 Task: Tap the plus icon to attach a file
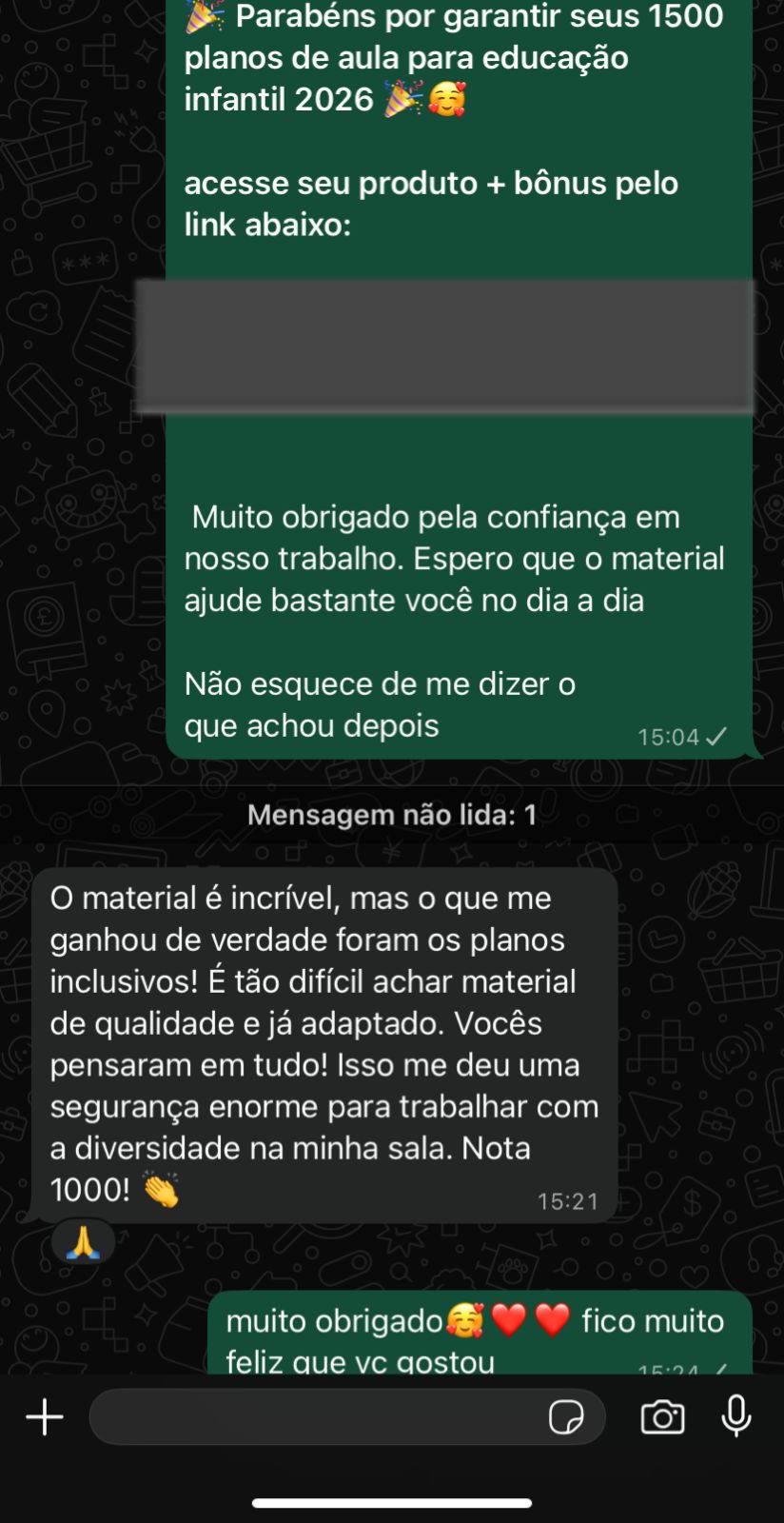tap(44, 1416)
